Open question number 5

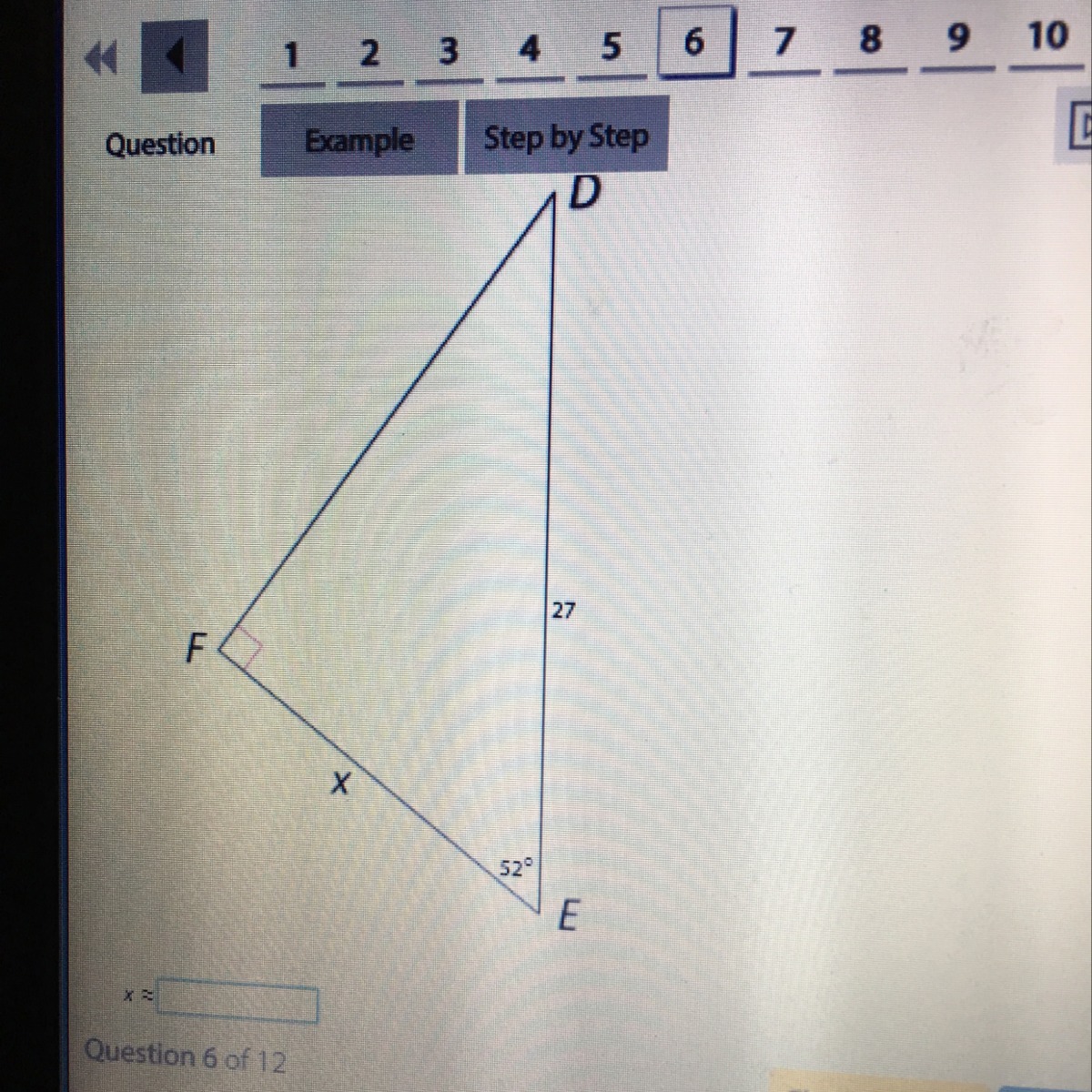click(612, 46)
